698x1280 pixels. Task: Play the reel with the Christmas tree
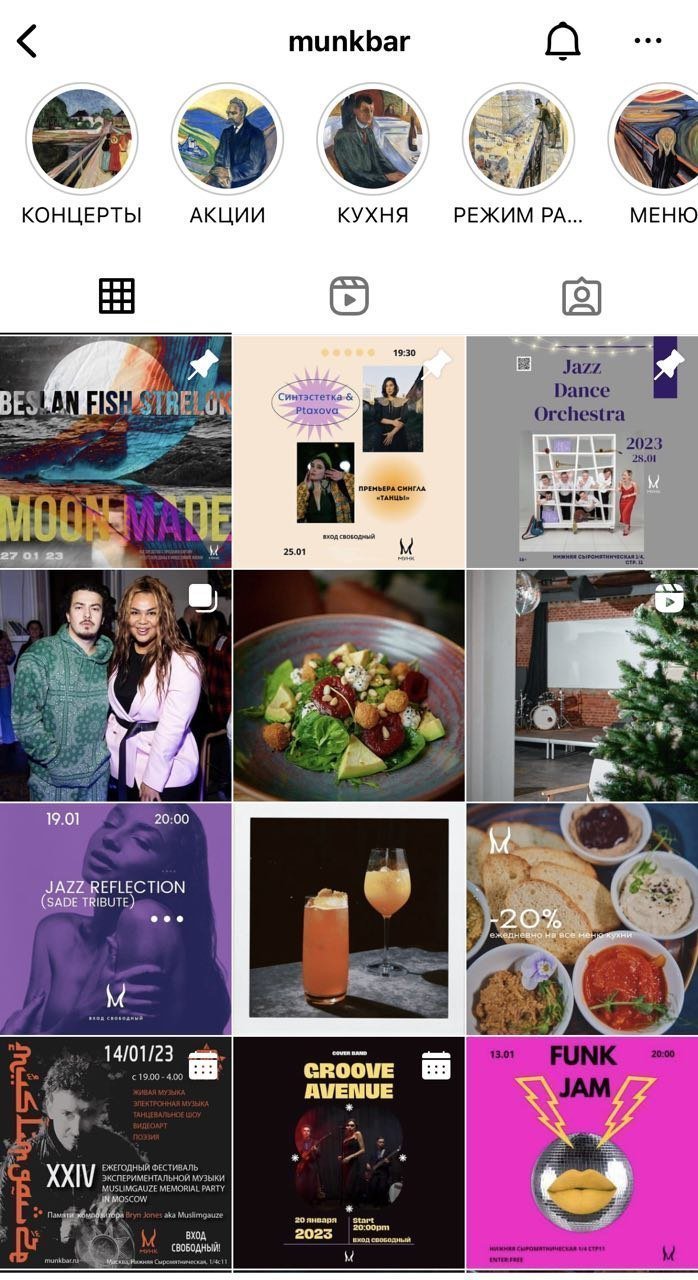click(582, 685)
